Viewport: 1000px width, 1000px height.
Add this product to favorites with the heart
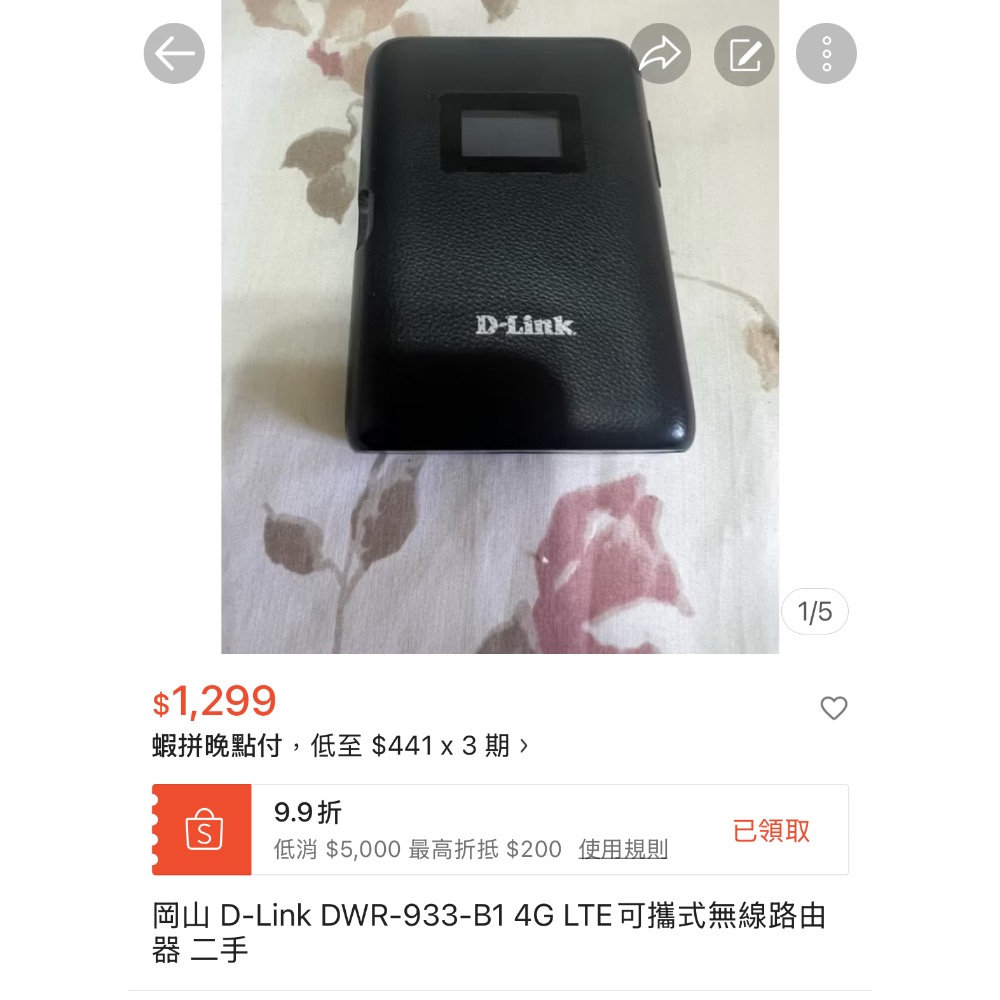(833, 708)
